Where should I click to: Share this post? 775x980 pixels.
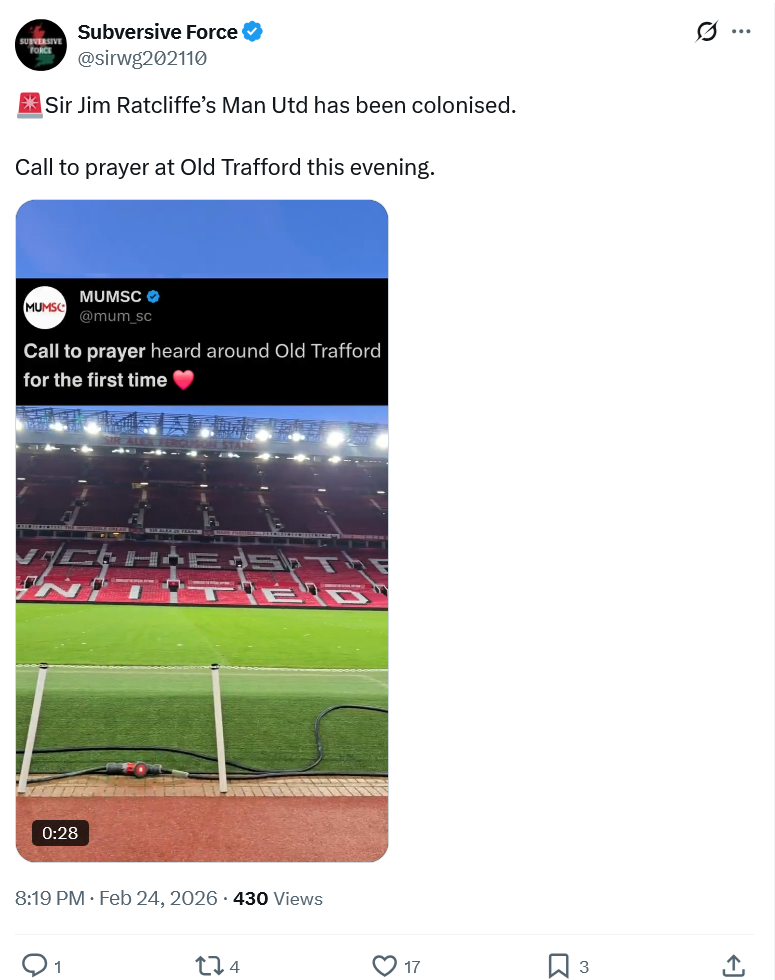pyautogui.click(x=733, y=965)
